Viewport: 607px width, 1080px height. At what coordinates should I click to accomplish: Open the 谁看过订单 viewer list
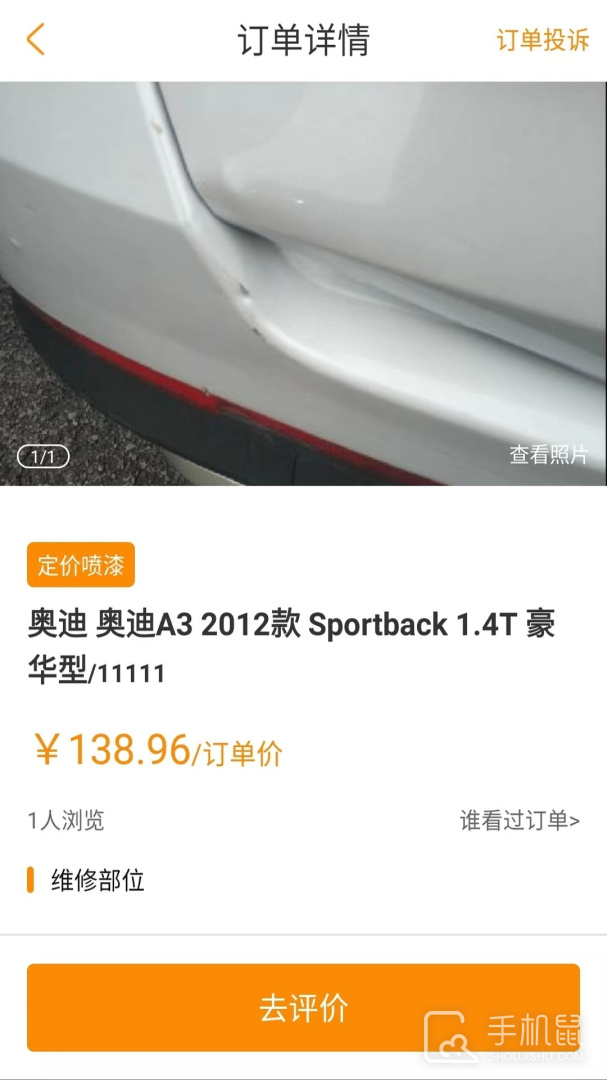tap(519, 821)
